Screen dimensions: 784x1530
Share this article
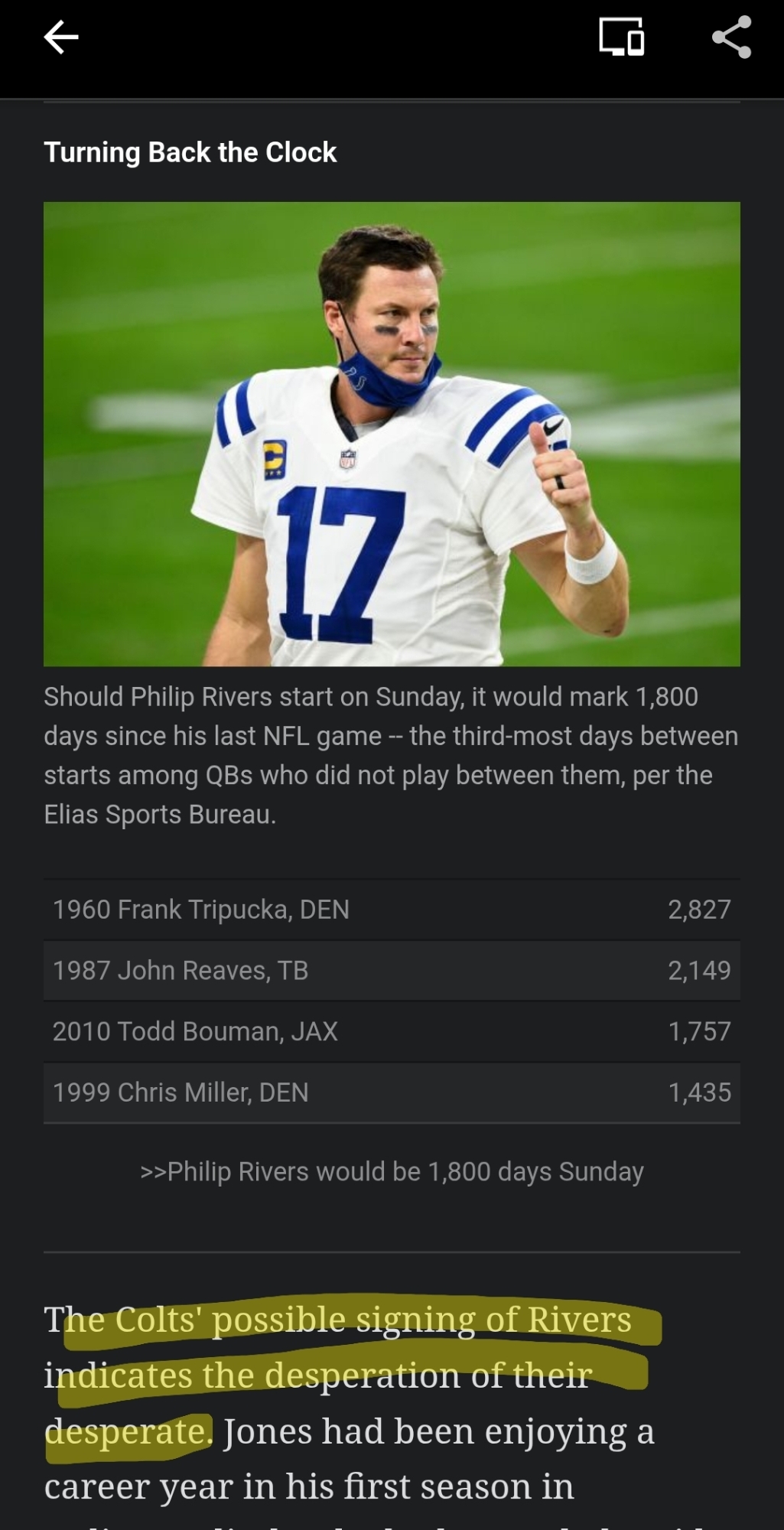tap(731, 37)
